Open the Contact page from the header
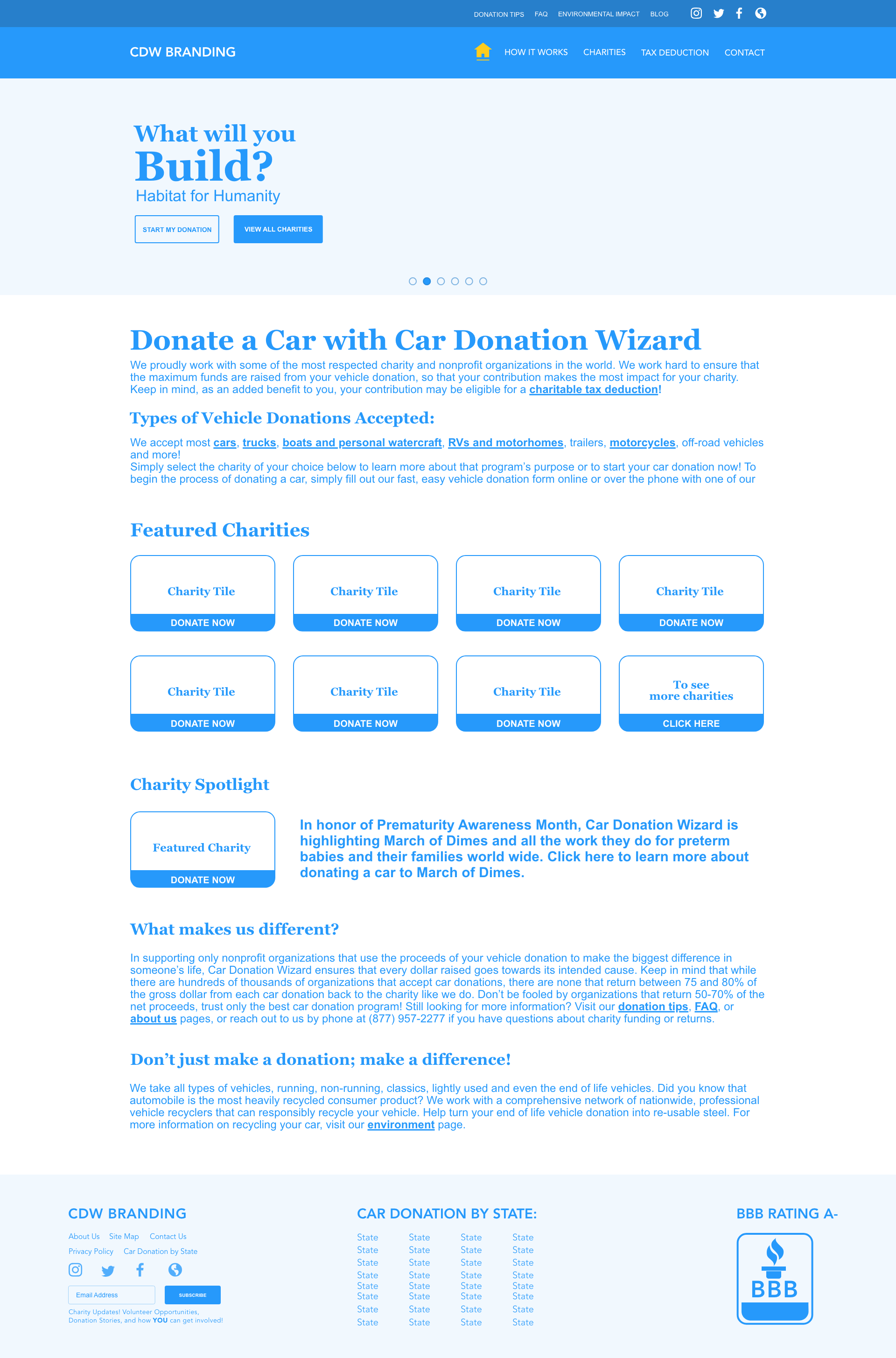896x1358 pixels. point(744,53)
